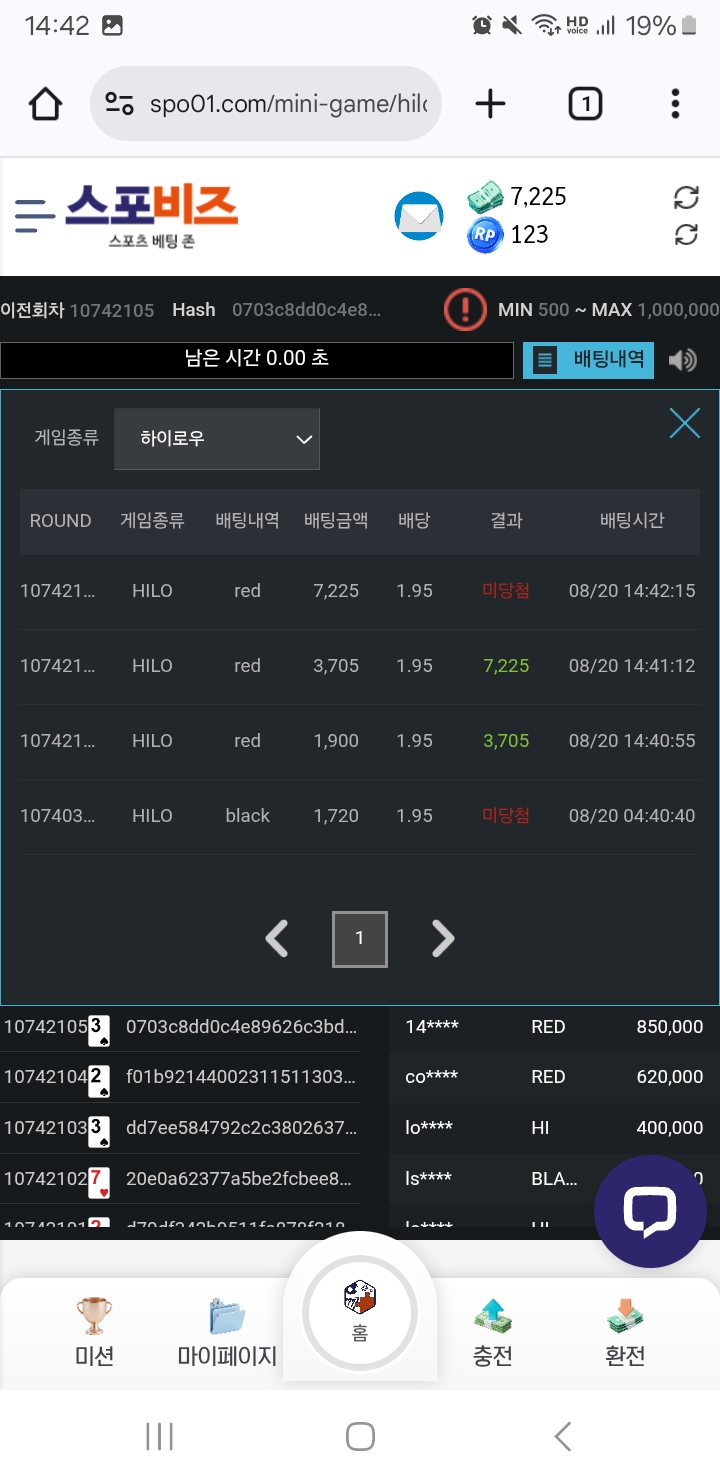Screen dimensions: 720x1480
Task: Open the 환전 withdrawal tab
Action: tap(625, 1332)
